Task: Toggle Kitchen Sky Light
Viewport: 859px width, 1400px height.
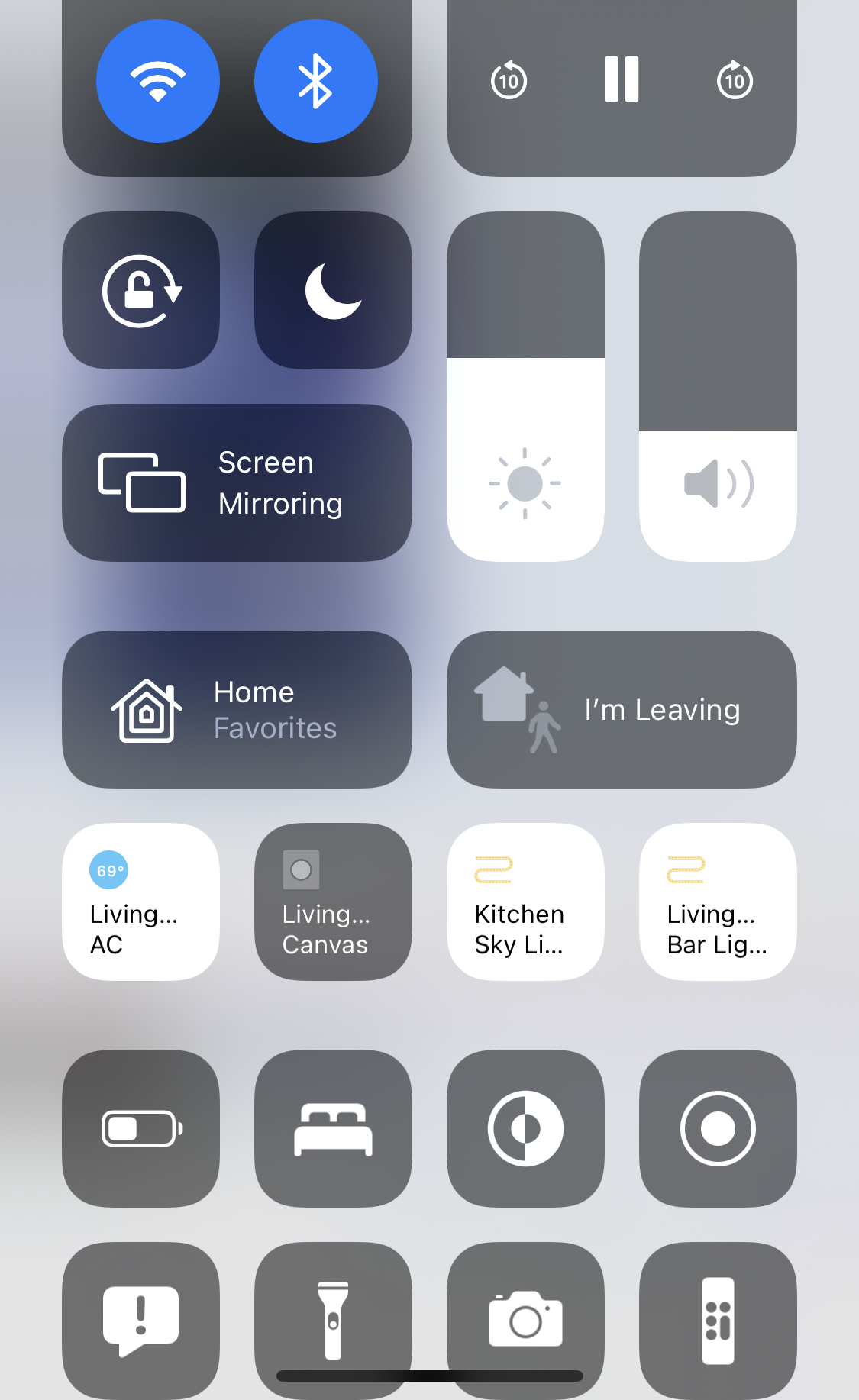Action: coord(525,902)
